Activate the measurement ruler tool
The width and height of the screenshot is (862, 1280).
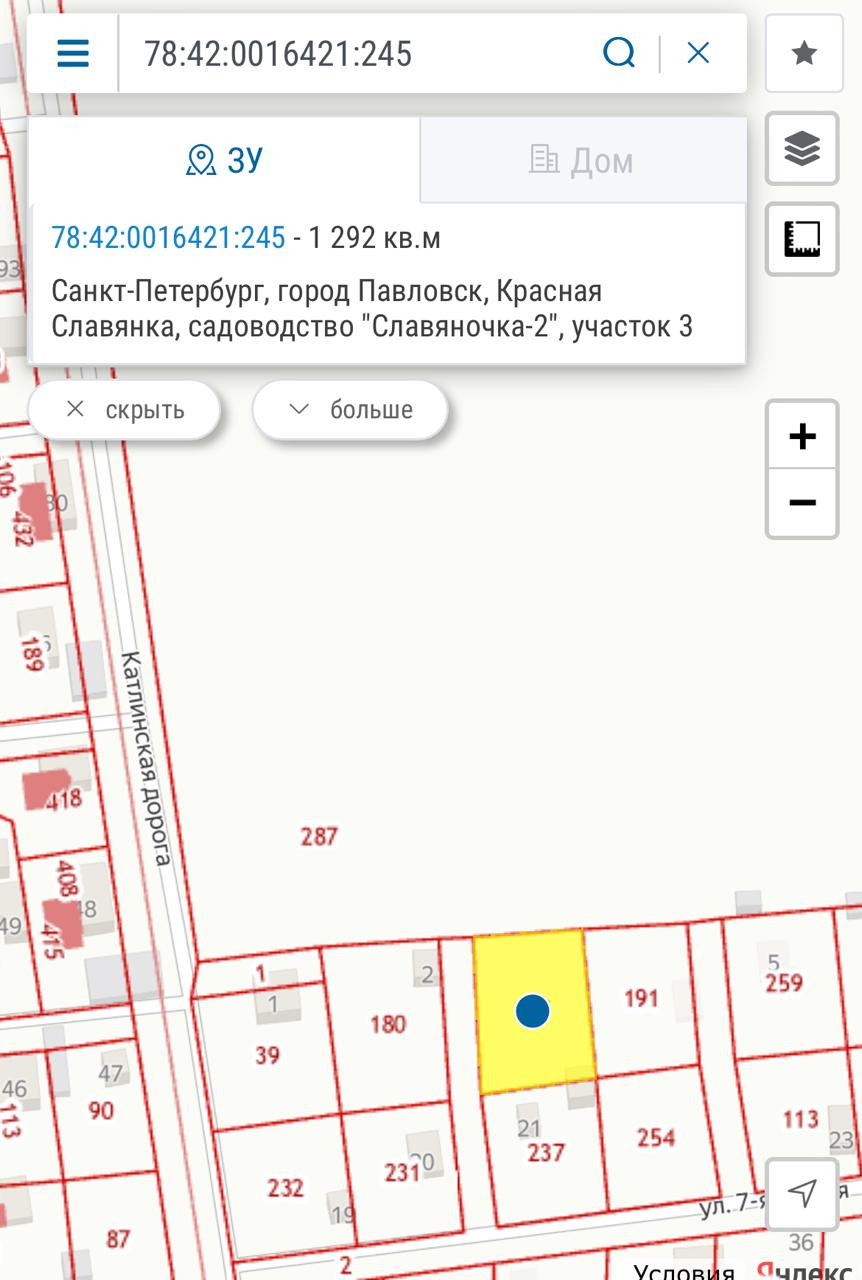coord(802,239)
